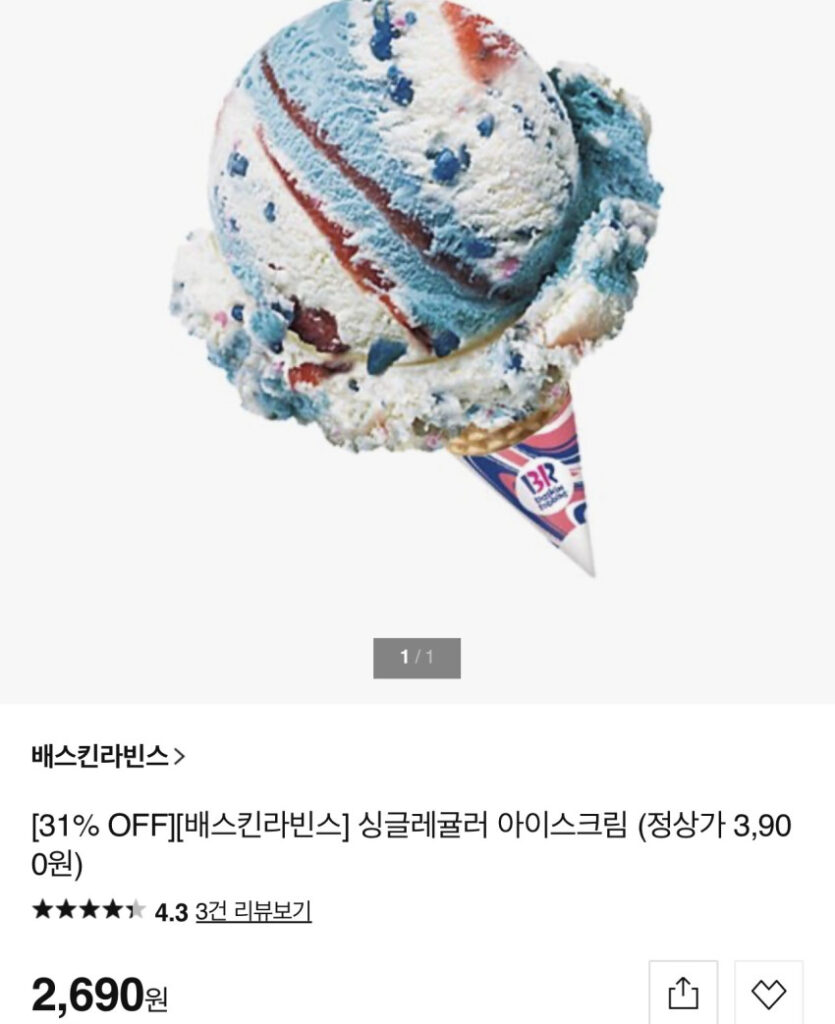Open the 3건 리뷰보기 reviews link

[253, 911]
